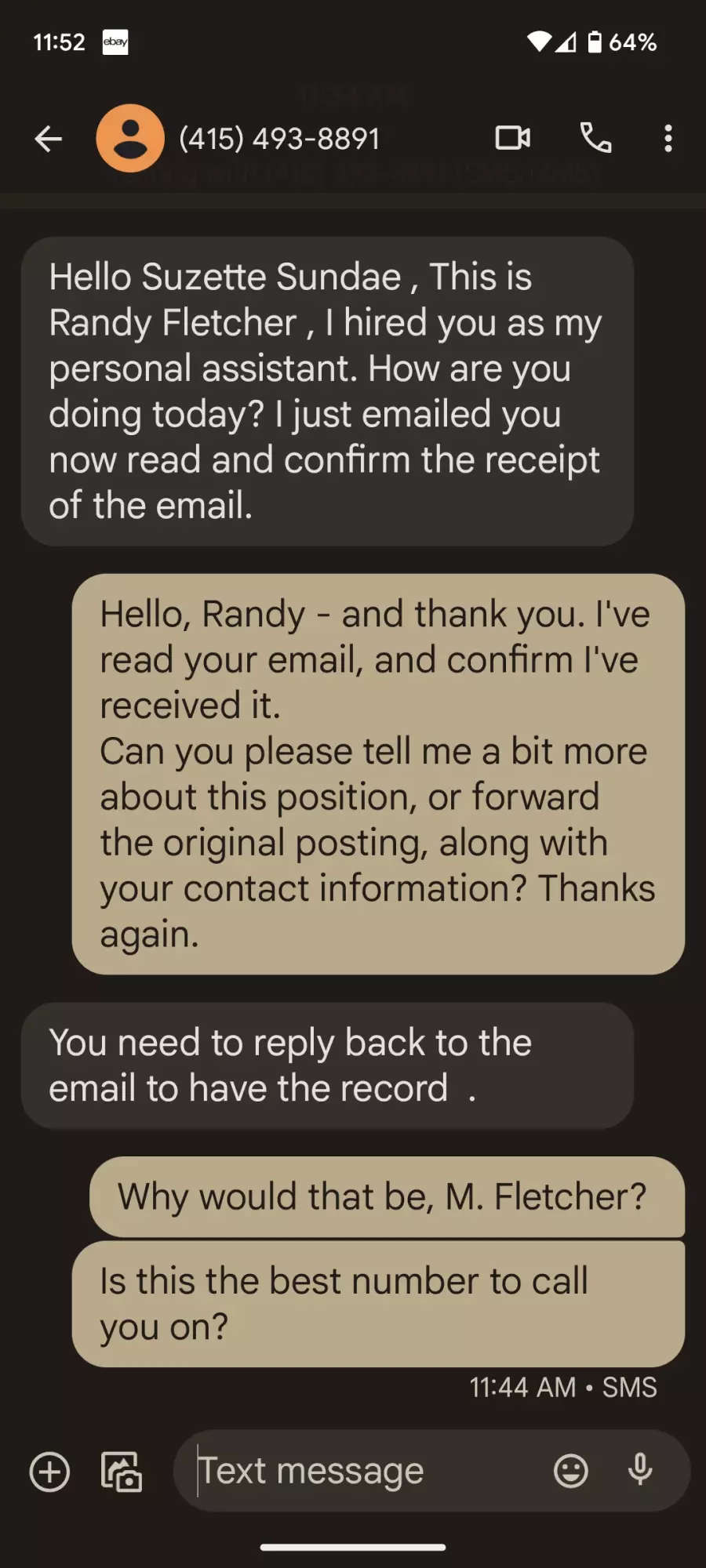Open the emoji picker

(x=571, y=1471)
